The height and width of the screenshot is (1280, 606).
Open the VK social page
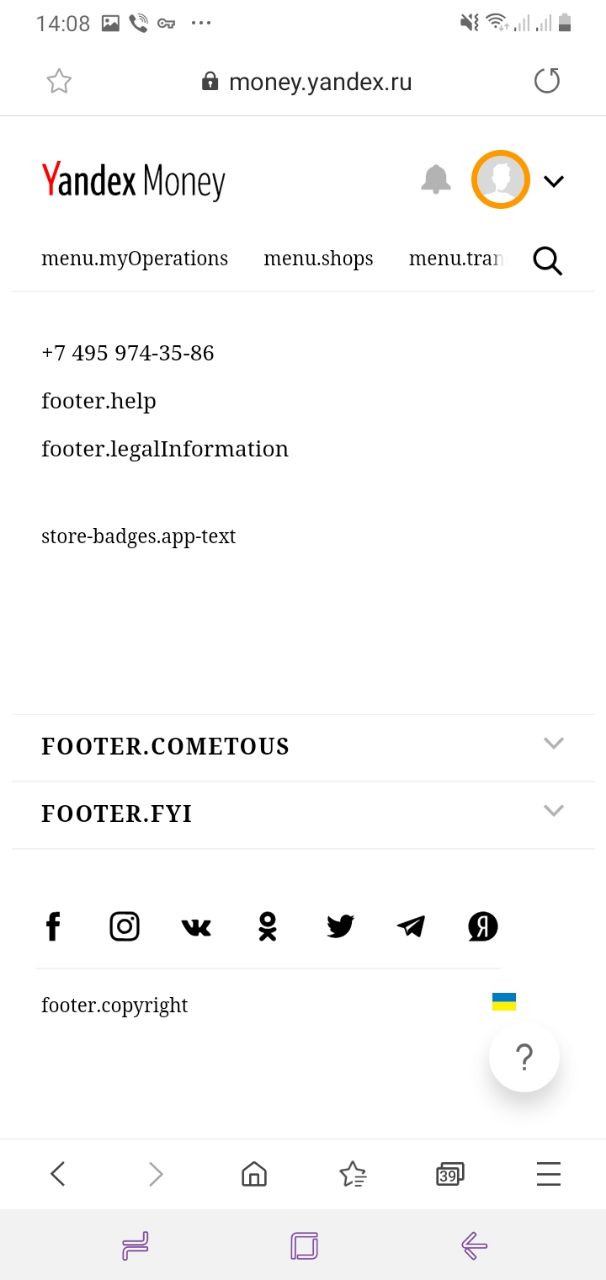[x=196, y=927]
